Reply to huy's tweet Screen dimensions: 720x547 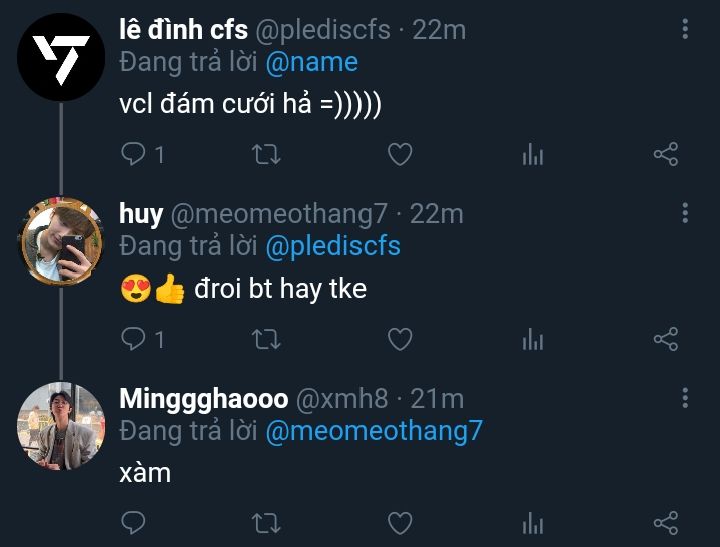133,339
